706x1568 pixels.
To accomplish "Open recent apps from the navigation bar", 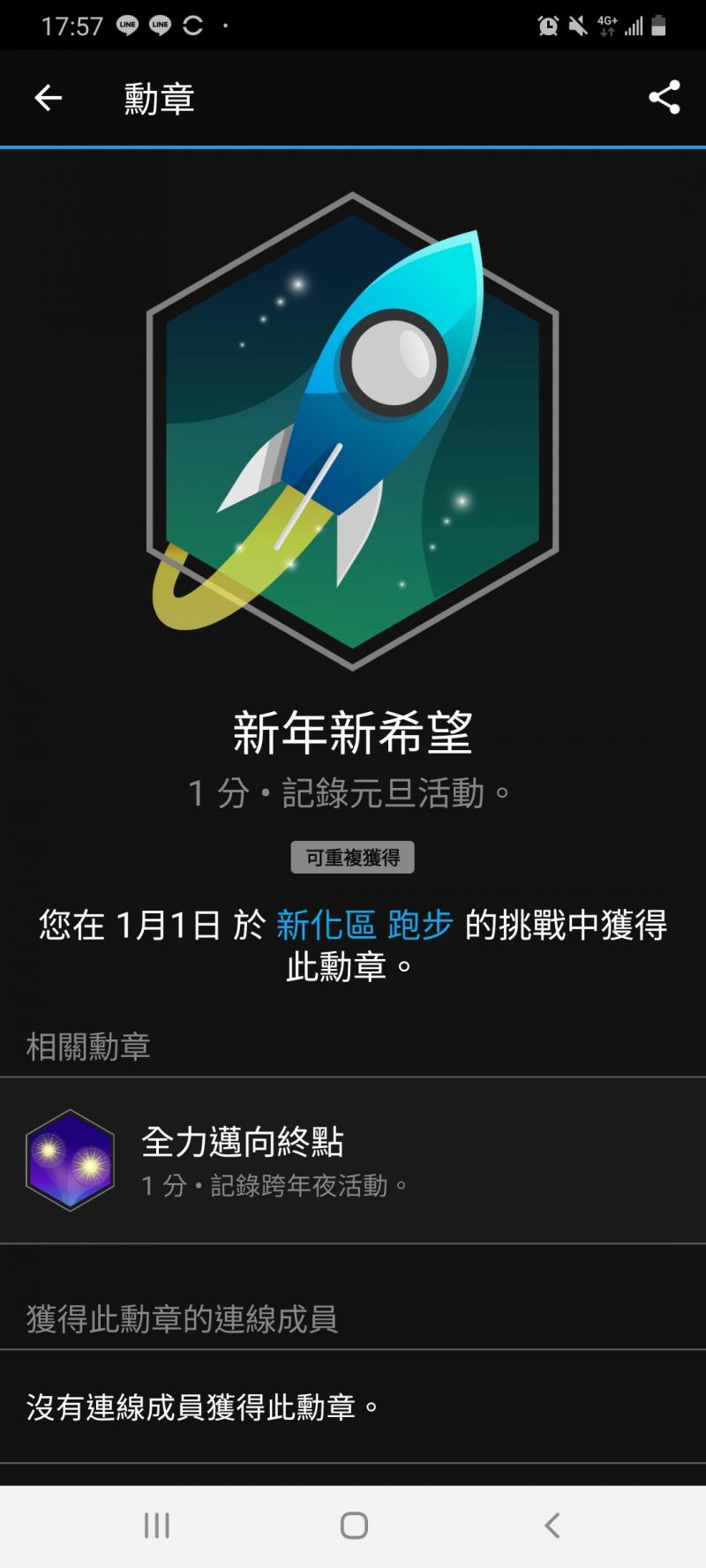I will (x=157, y=1526).
